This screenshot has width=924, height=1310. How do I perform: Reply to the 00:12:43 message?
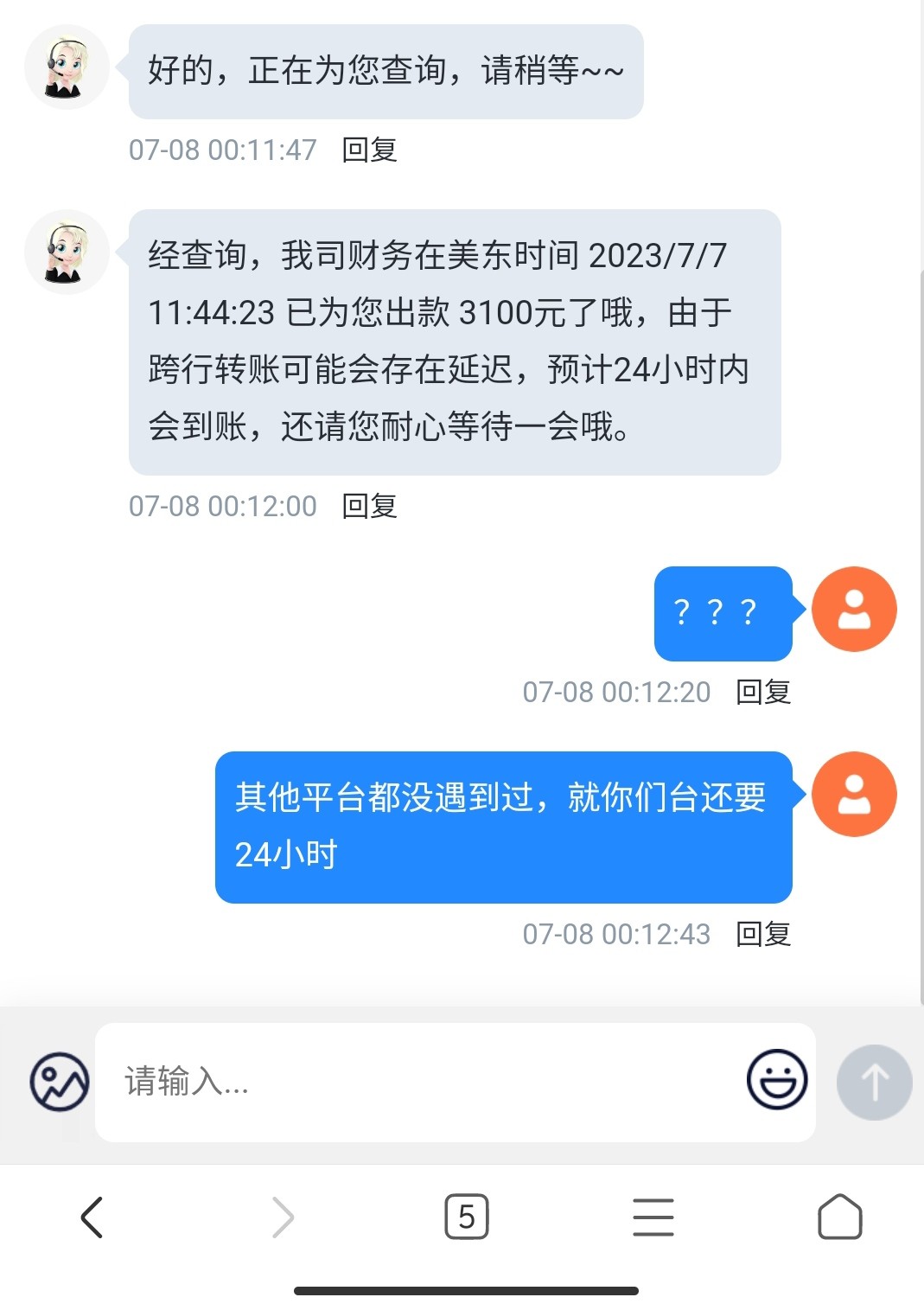[x=762, y=934]
